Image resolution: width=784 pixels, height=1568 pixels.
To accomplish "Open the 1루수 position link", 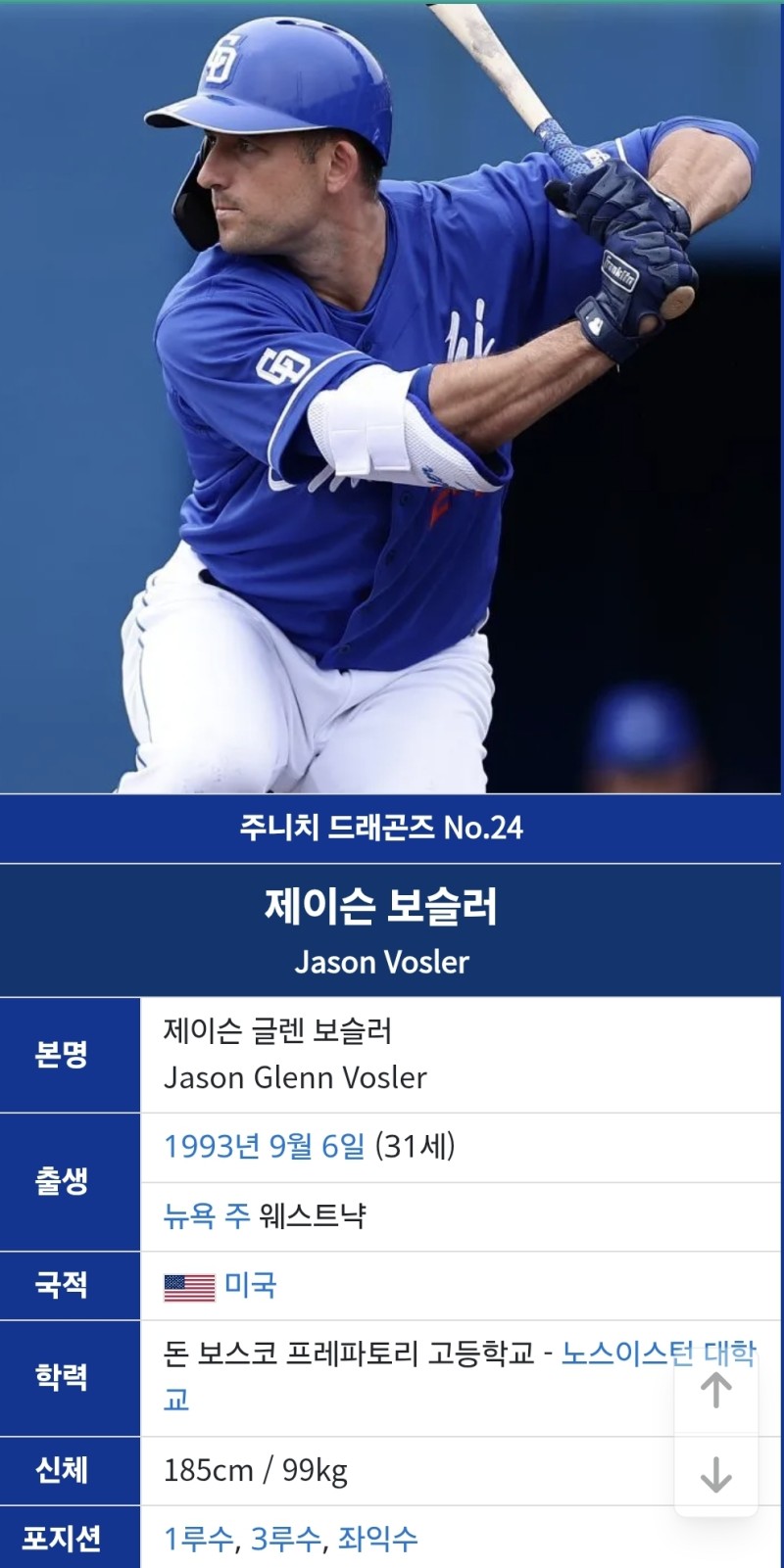I will pyautogui.click(x=199, y=1539).
